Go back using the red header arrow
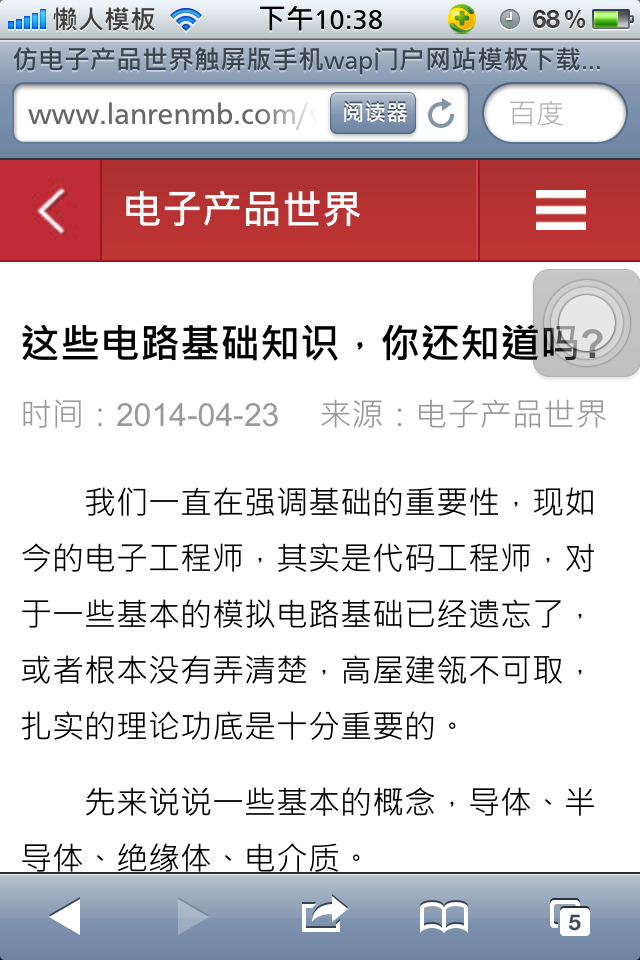 (50, 211)
